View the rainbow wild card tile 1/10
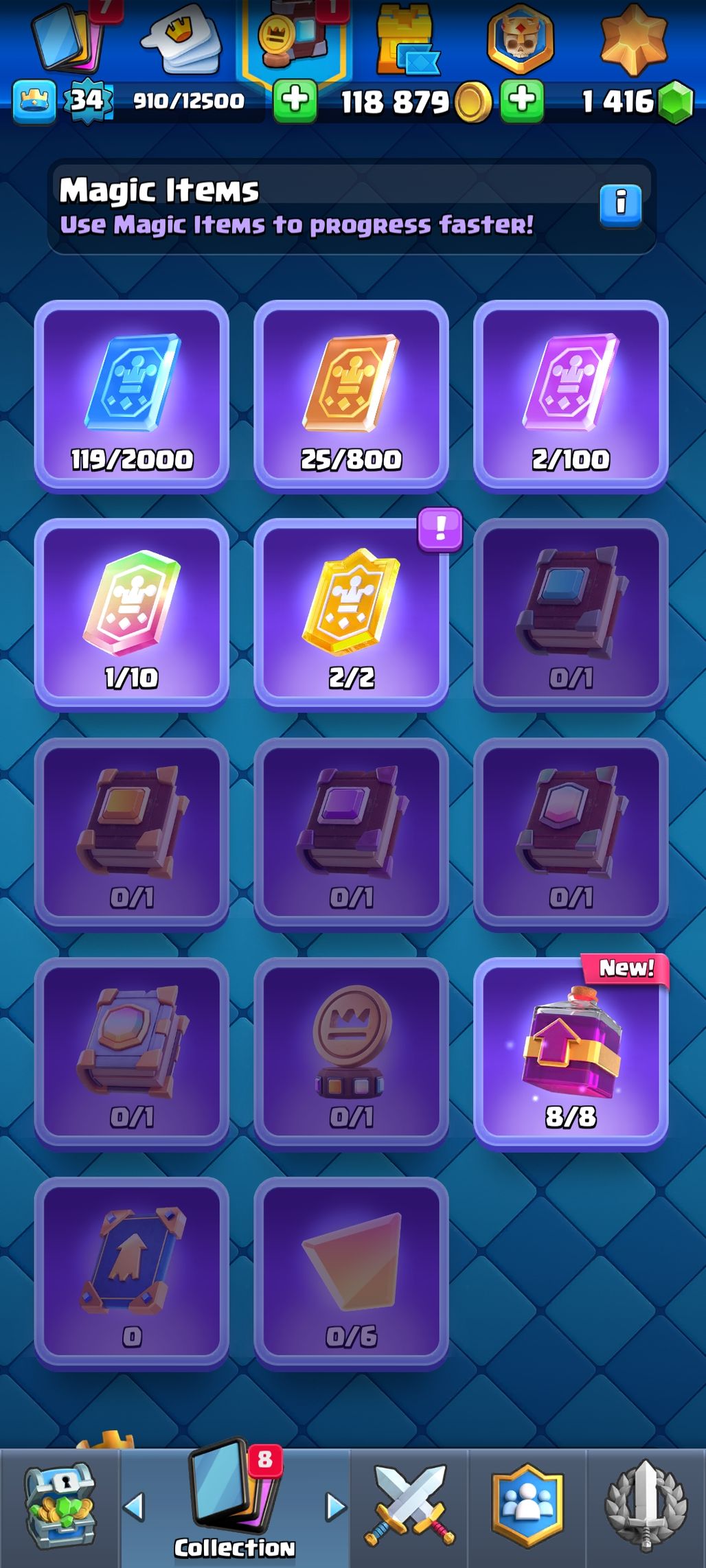 coord(131,614)
